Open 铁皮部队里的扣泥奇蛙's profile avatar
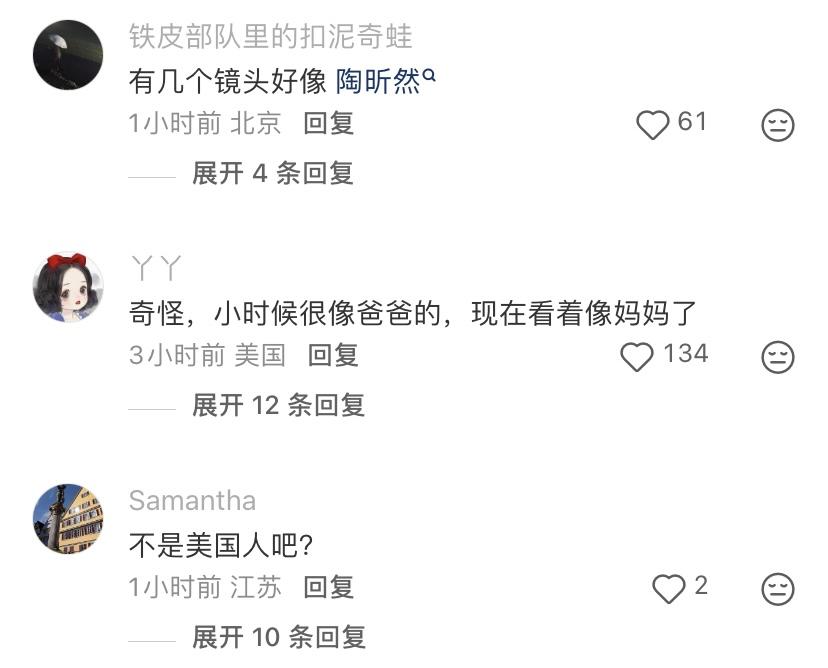 [x=68, y=55]
